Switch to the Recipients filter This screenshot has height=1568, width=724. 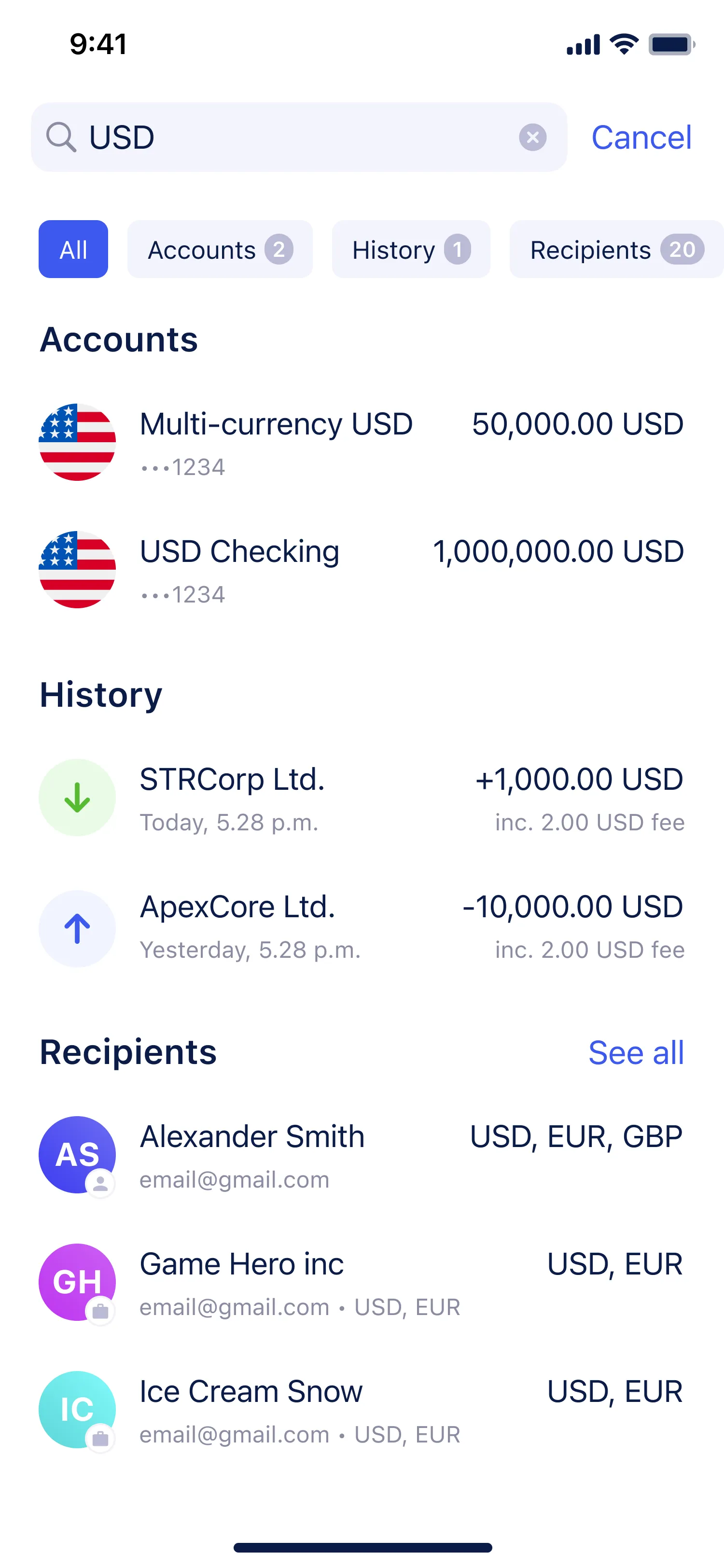point(616,250)
